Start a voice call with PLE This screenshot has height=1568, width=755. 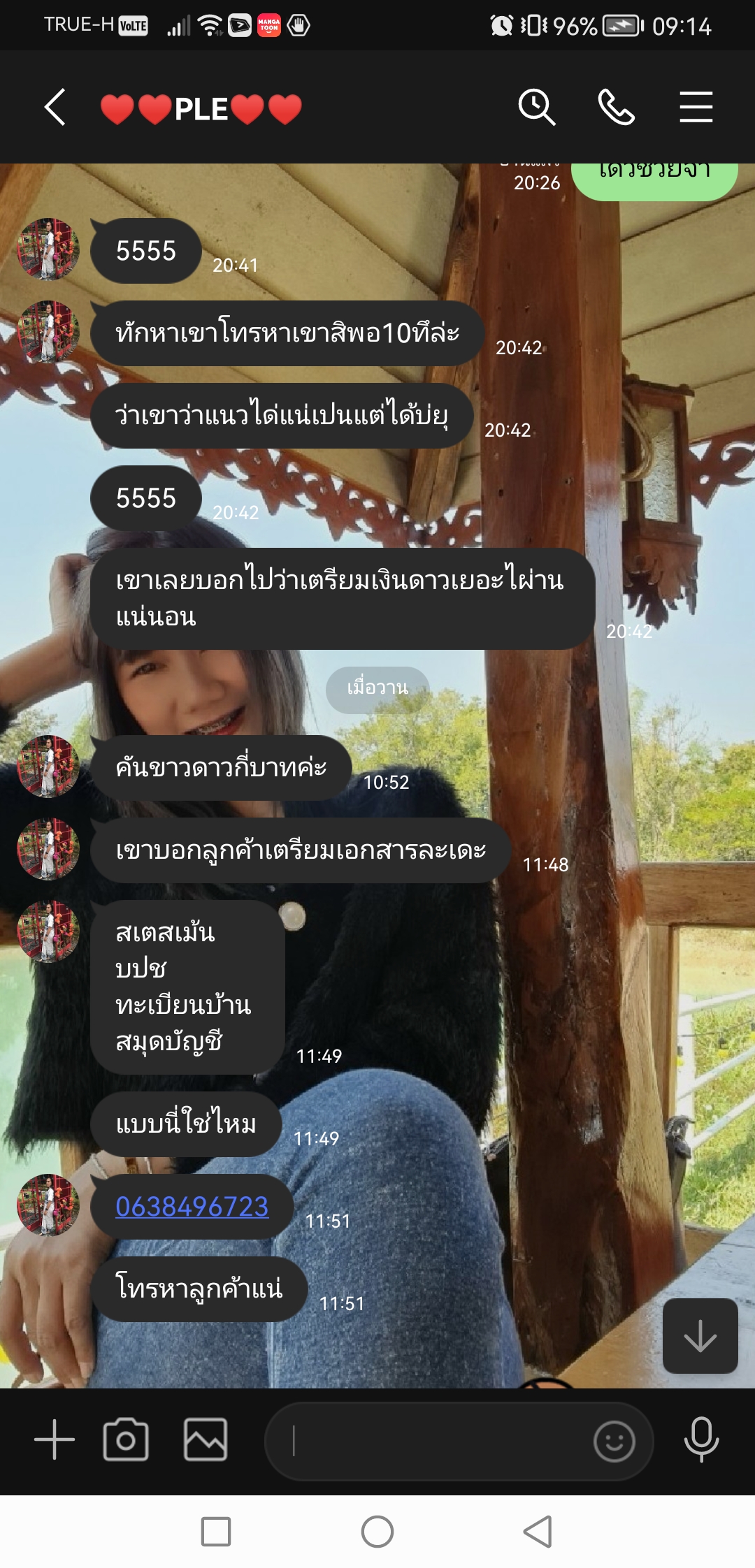pos(616,108)
